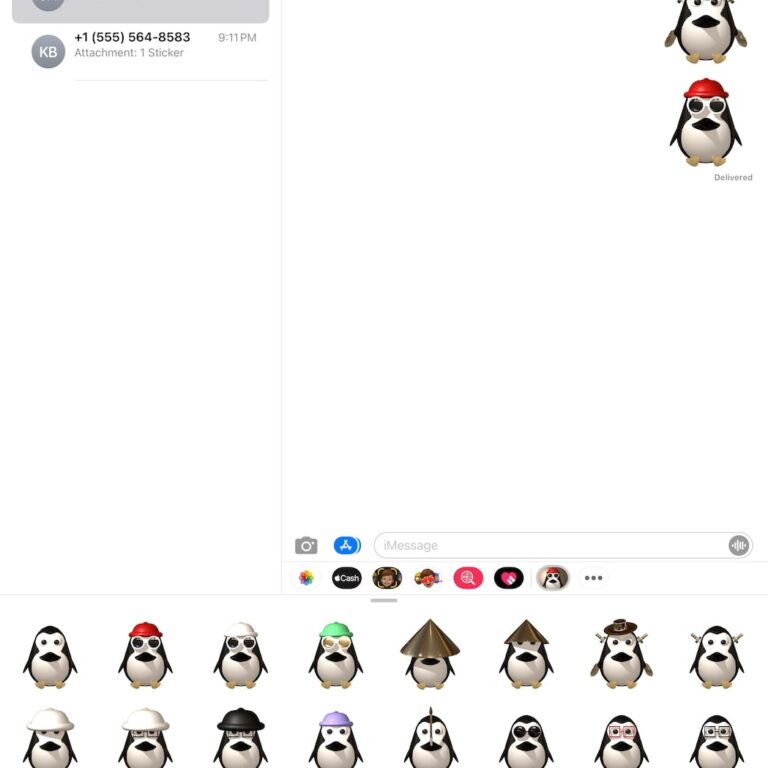Choose the pink glasses penguin sticker
Viewport: 768px width, 768px height.
tap(621, 742)
